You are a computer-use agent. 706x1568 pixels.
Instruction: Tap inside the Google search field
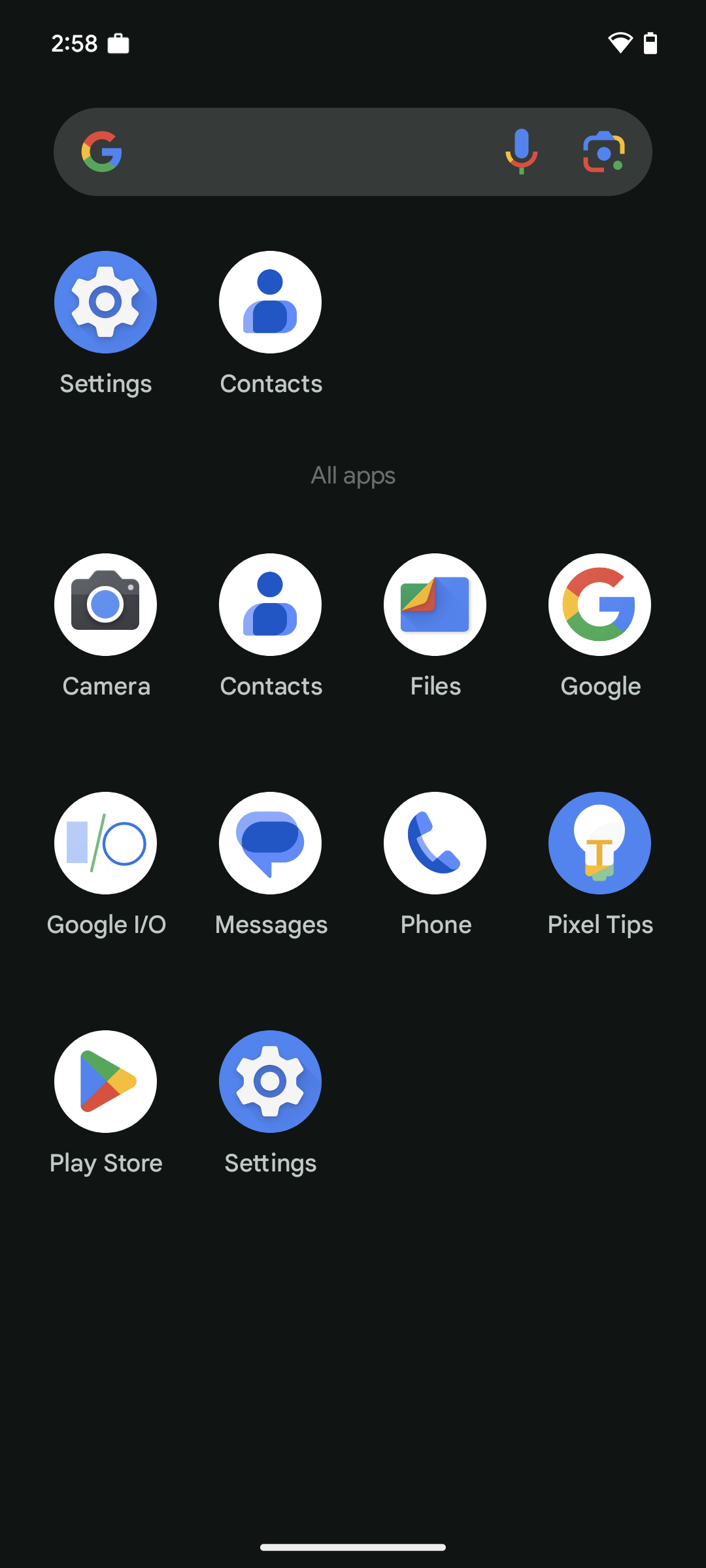tap(314, 151)
